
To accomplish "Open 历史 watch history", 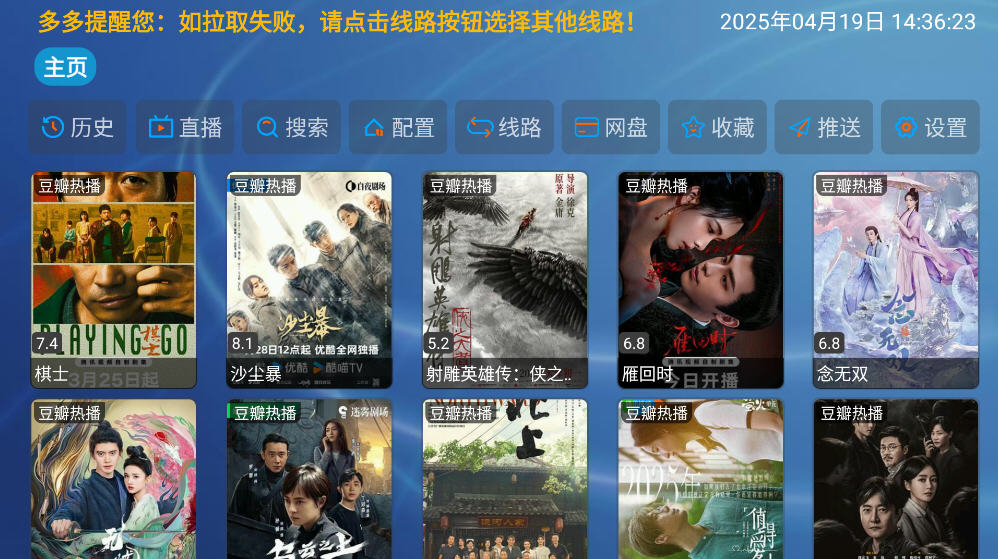I will (x=77, y=127).
